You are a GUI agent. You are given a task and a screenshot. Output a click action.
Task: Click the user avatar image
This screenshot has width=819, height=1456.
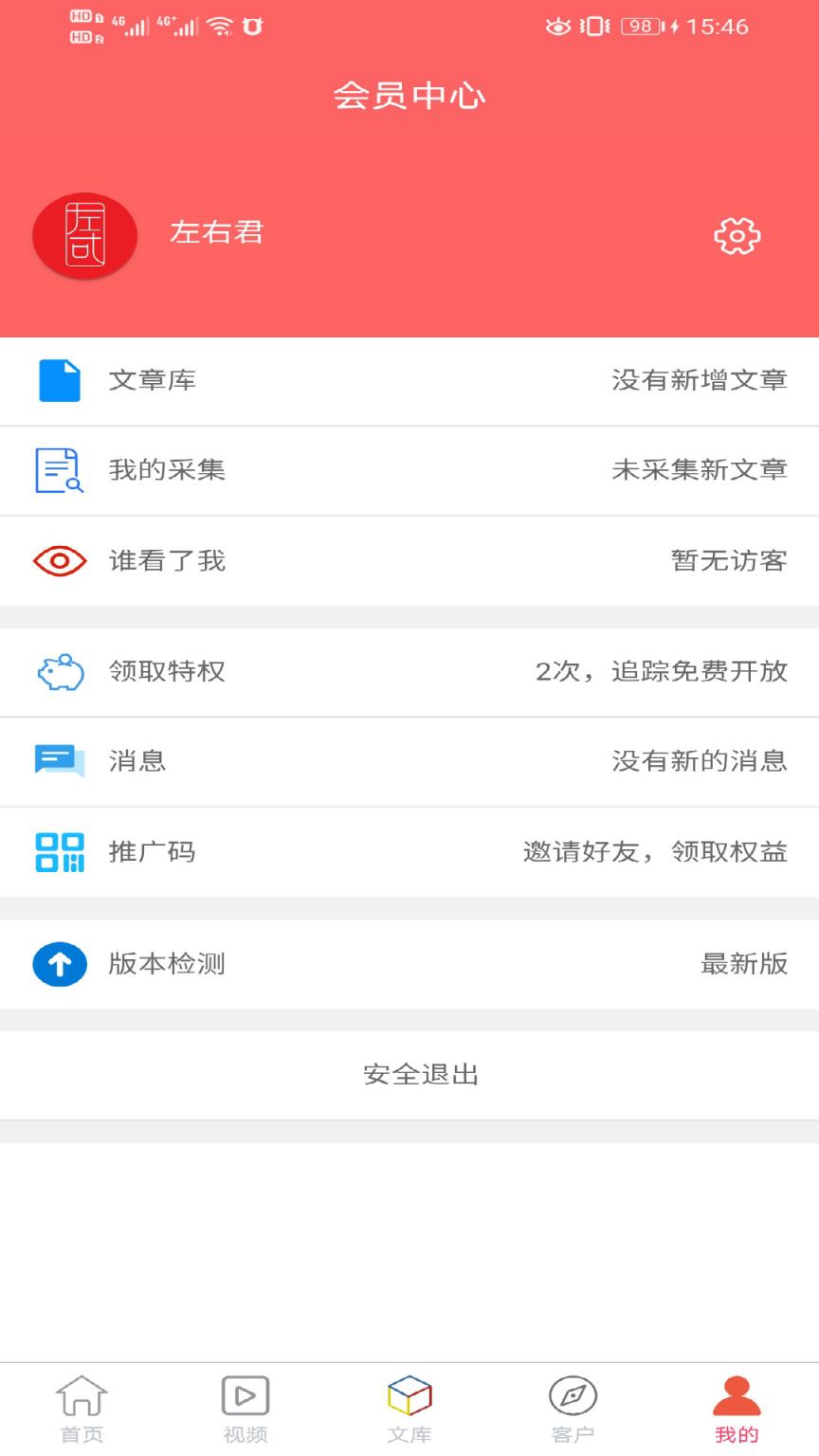(x=84, y=235)
